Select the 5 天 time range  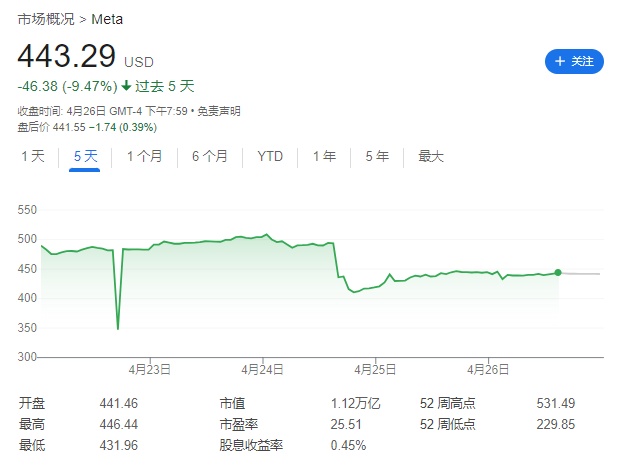point(85,156)
